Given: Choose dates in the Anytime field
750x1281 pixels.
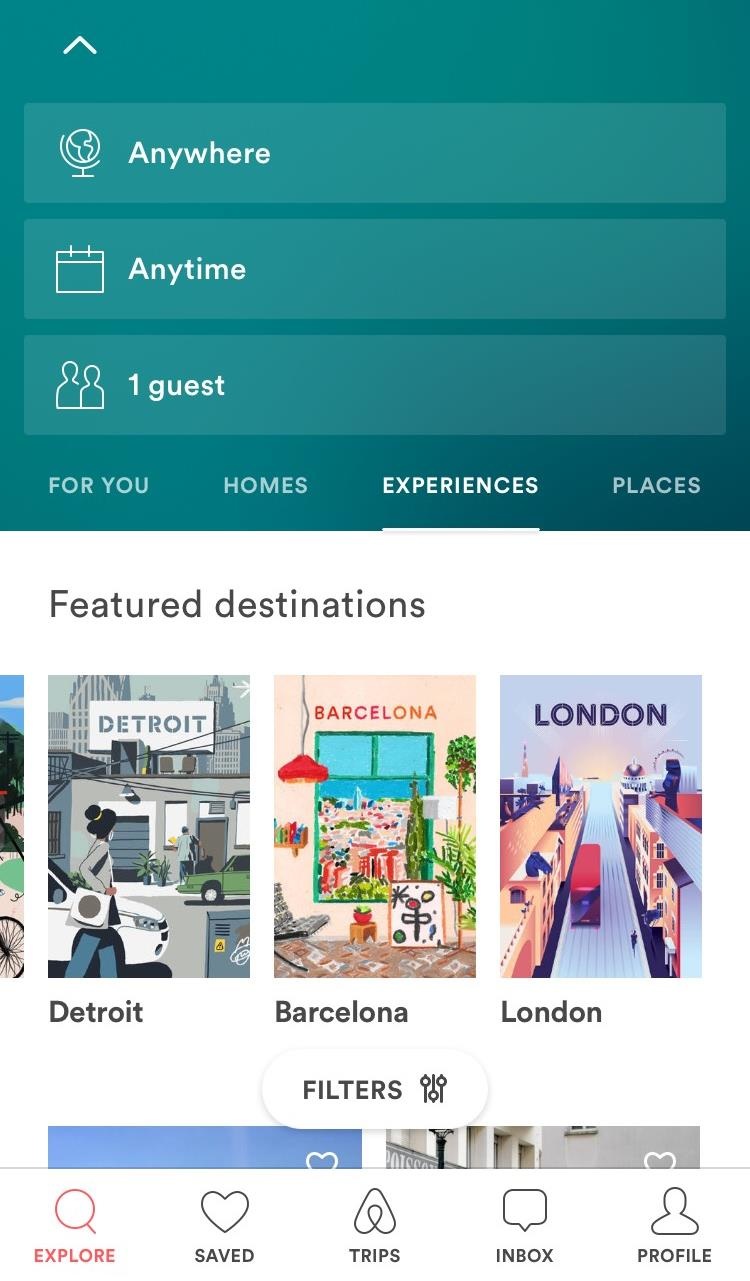Looking at the screenshot, I should tap(375, 269).
